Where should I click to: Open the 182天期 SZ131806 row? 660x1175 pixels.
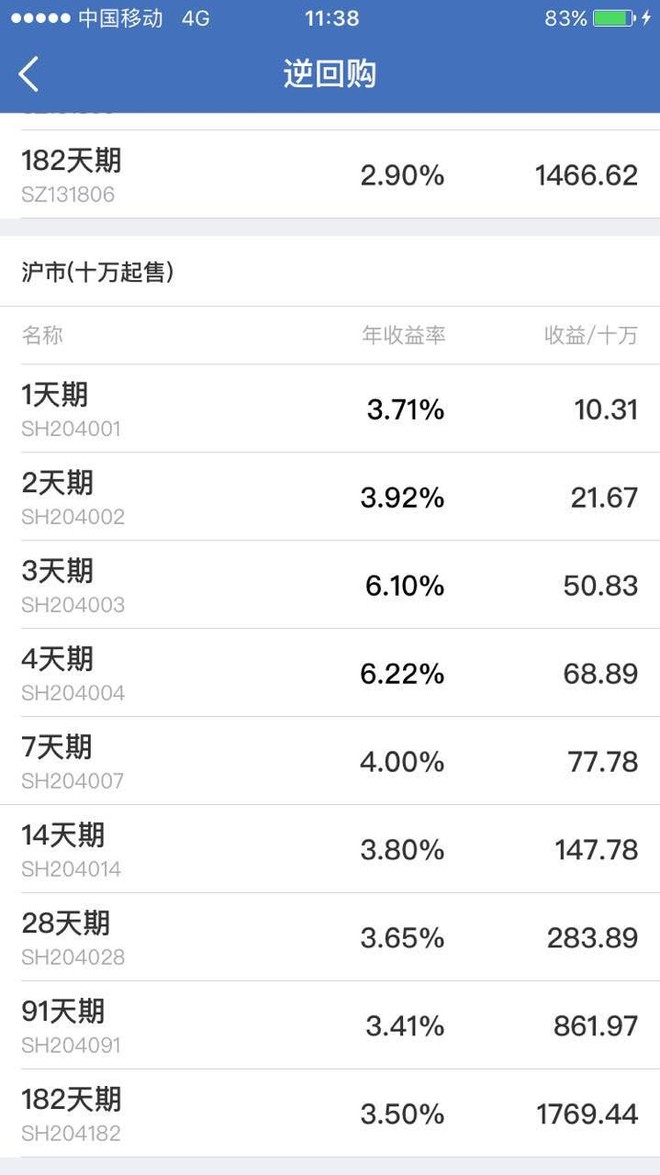pyautogui.click(x=330, y=175)
